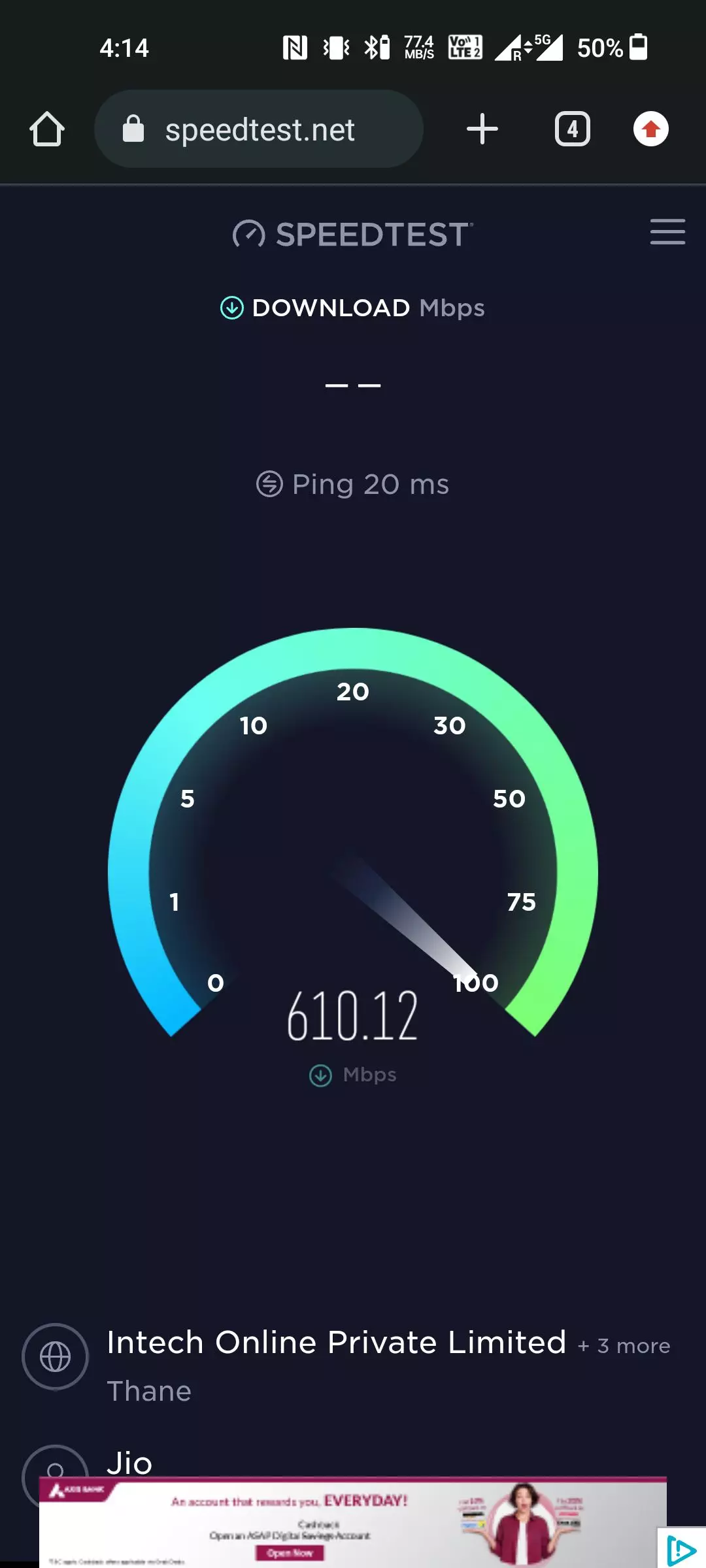
Task: Tap the Speedtest logo
Action: (352, 235)
